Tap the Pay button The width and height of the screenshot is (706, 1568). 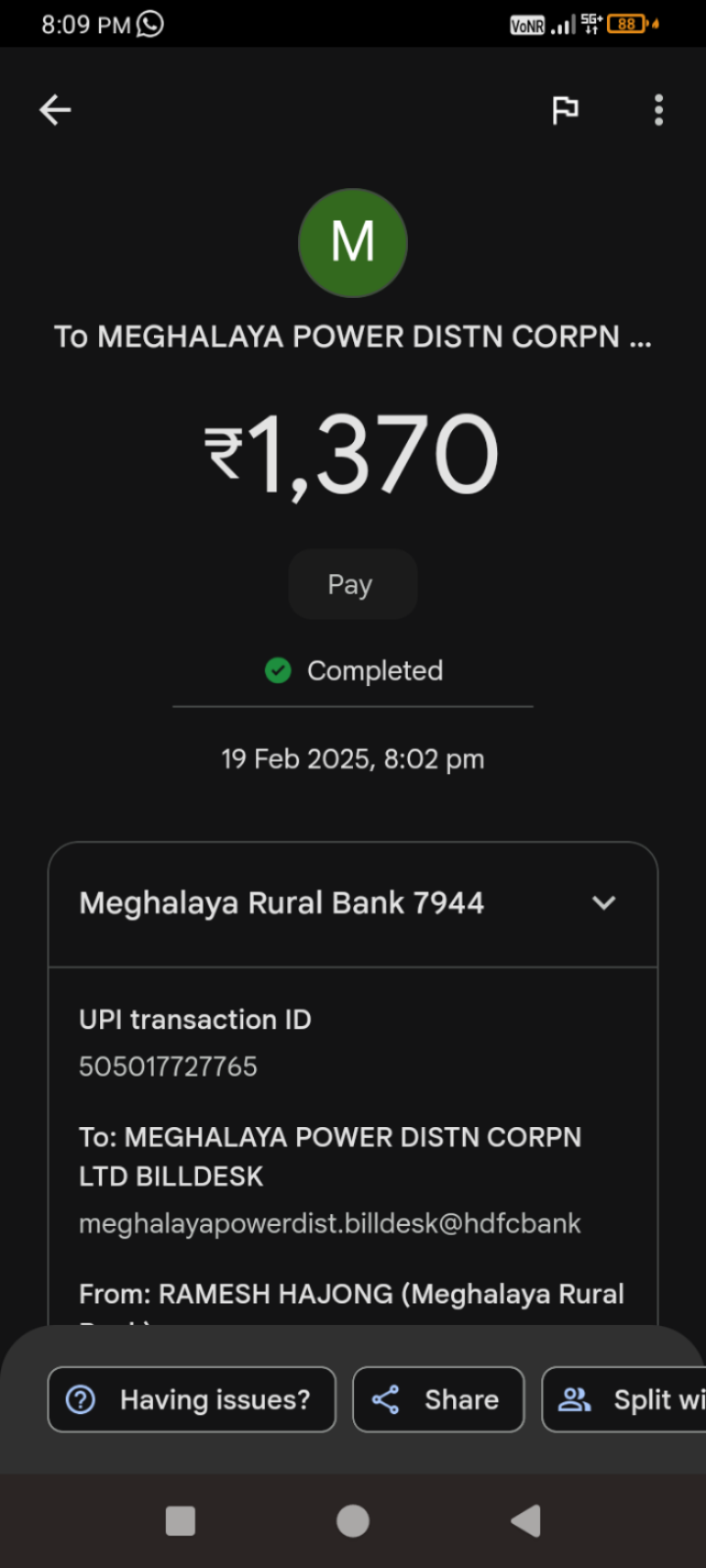pos(353,584)
